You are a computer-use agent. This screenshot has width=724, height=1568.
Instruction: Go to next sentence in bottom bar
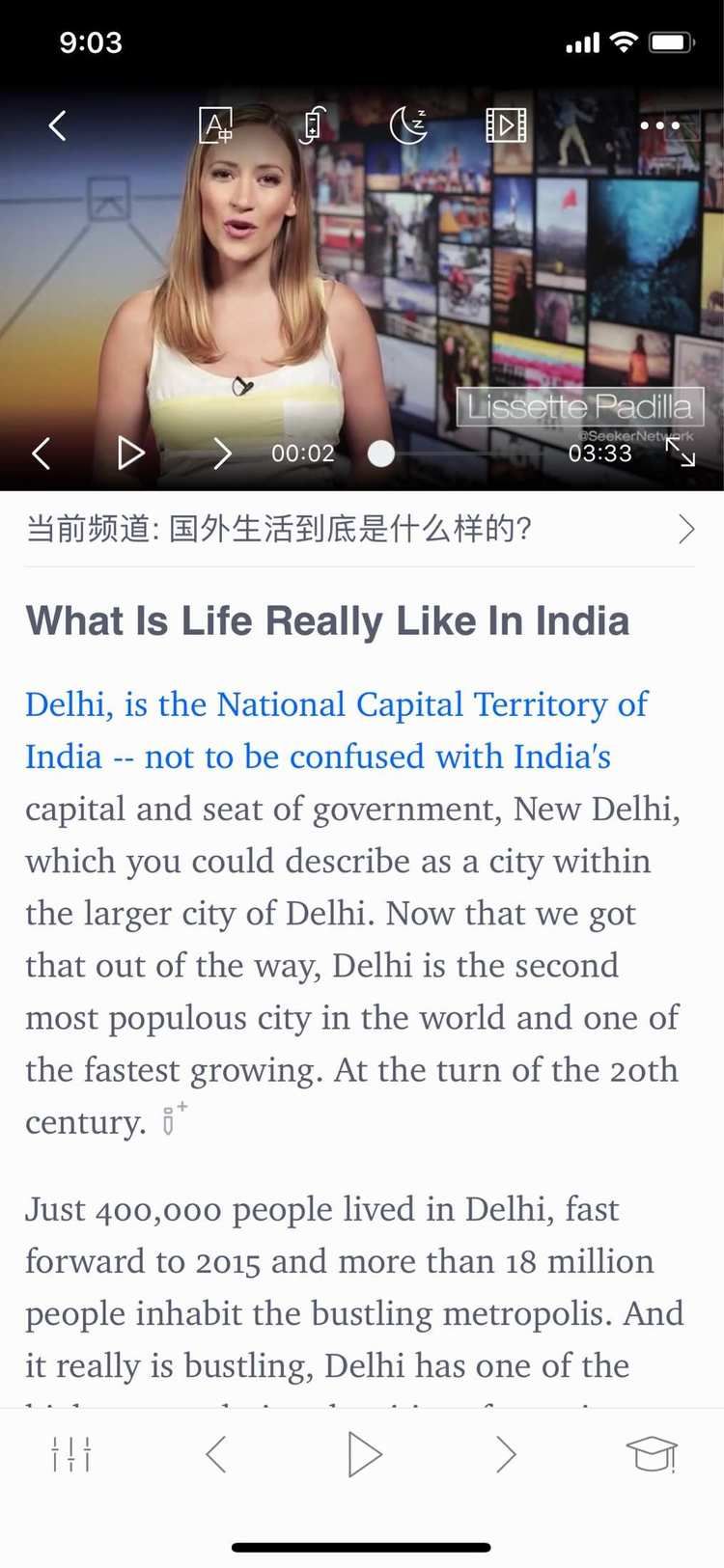point(506,1454)
